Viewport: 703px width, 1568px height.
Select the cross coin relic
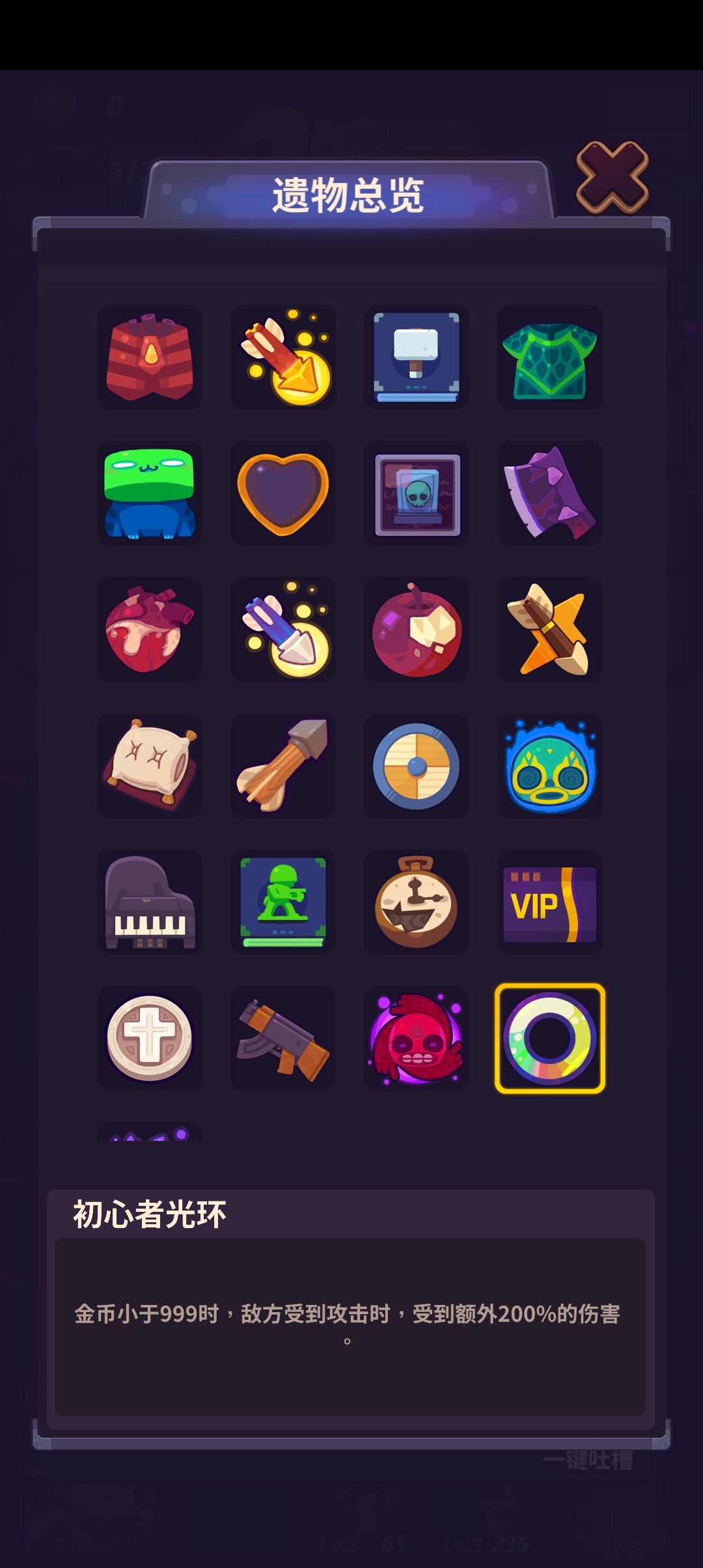click(150, 1039)
